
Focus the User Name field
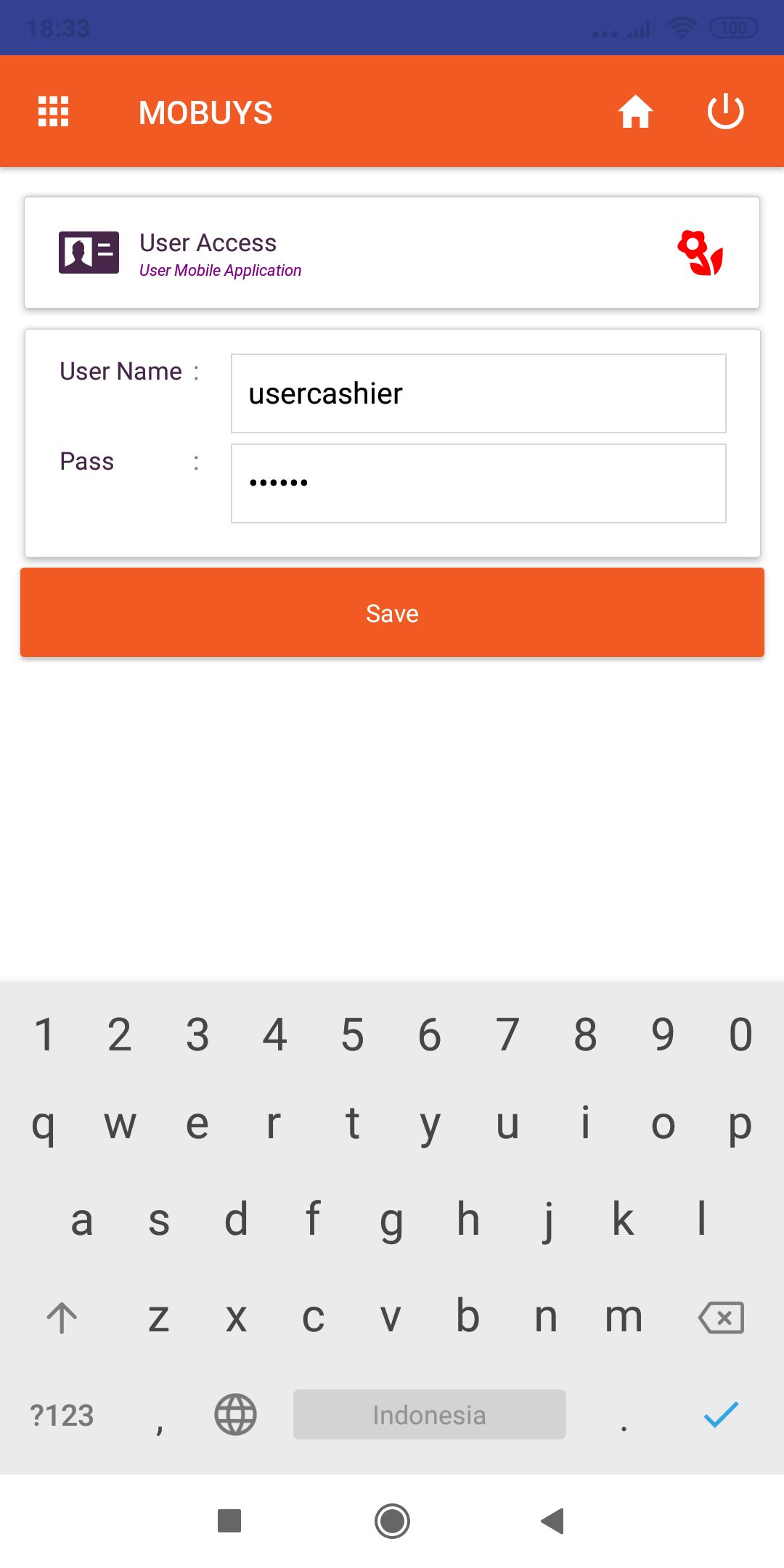[x=478, y=393]
